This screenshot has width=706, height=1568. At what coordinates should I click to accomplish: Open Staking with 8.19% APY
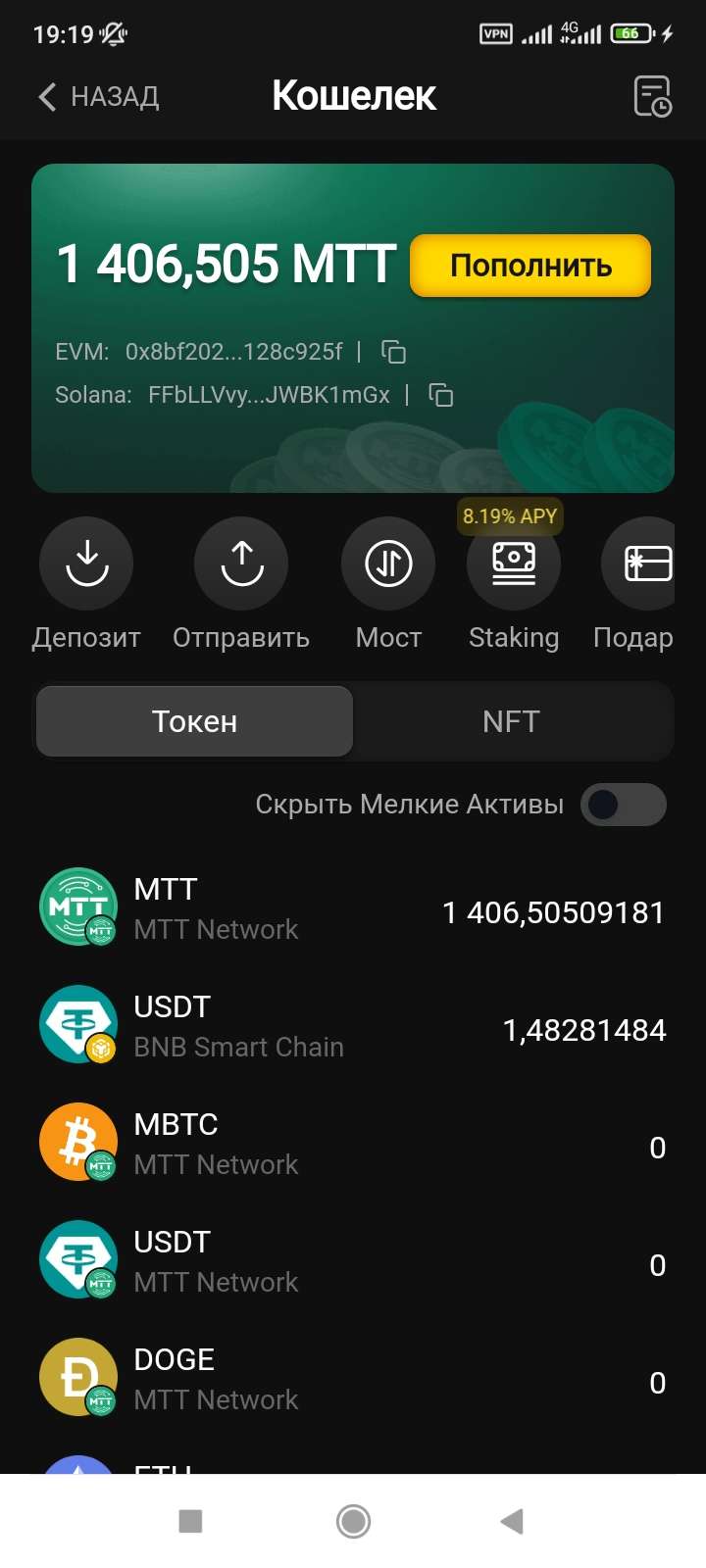point(514,564)
